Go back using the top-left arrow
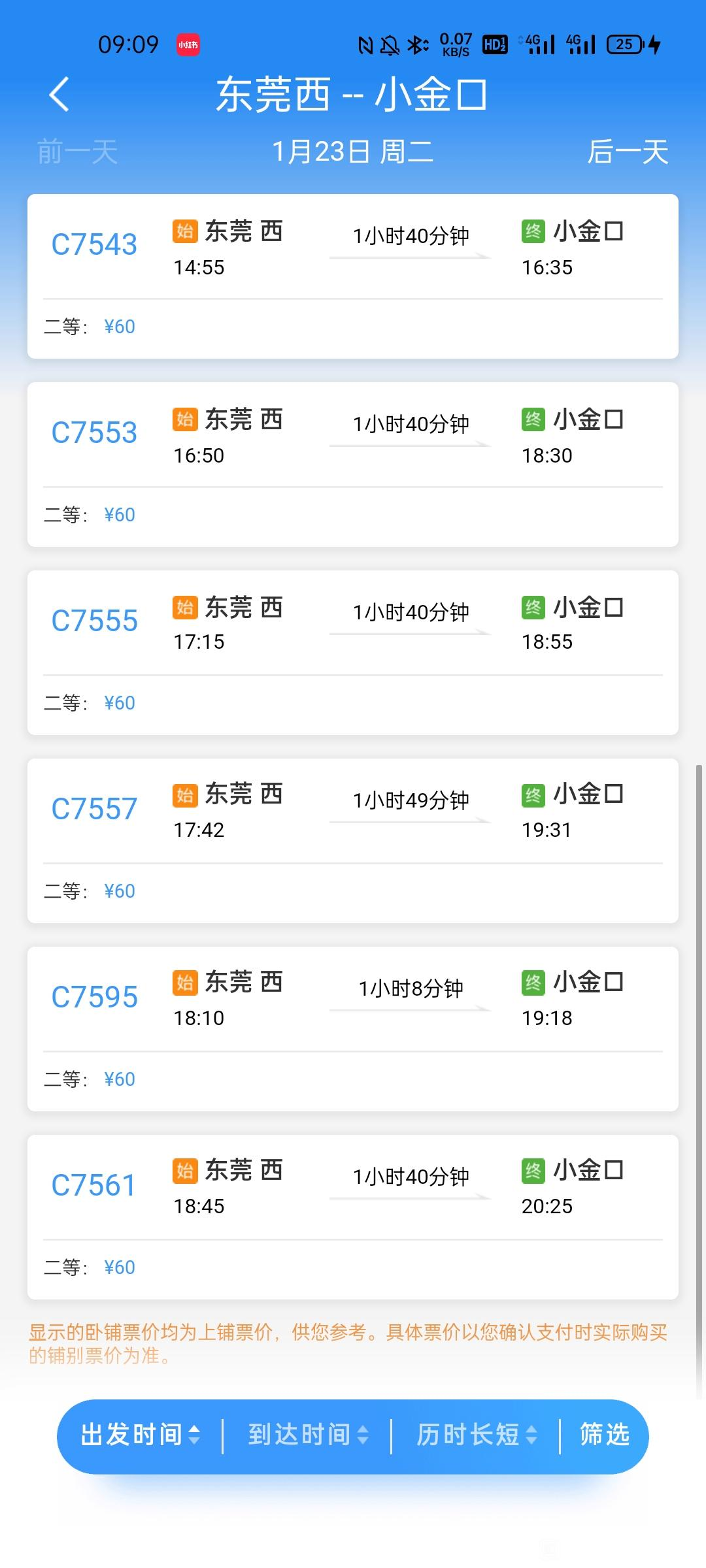The image size is (706, 1568). (59, 94)
